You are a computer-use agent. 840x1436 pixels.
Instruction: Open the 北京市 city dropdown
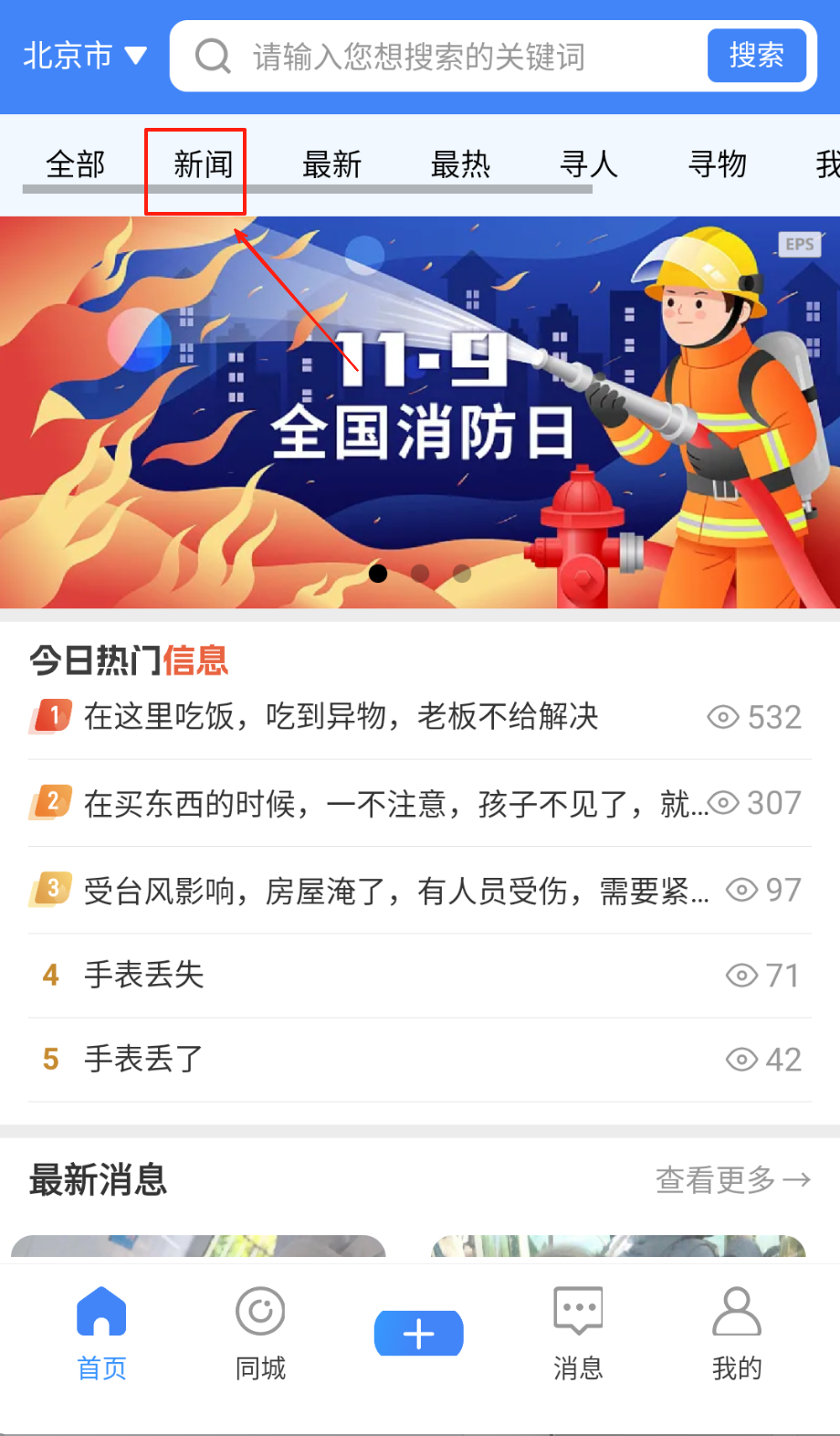pos(84,57)
